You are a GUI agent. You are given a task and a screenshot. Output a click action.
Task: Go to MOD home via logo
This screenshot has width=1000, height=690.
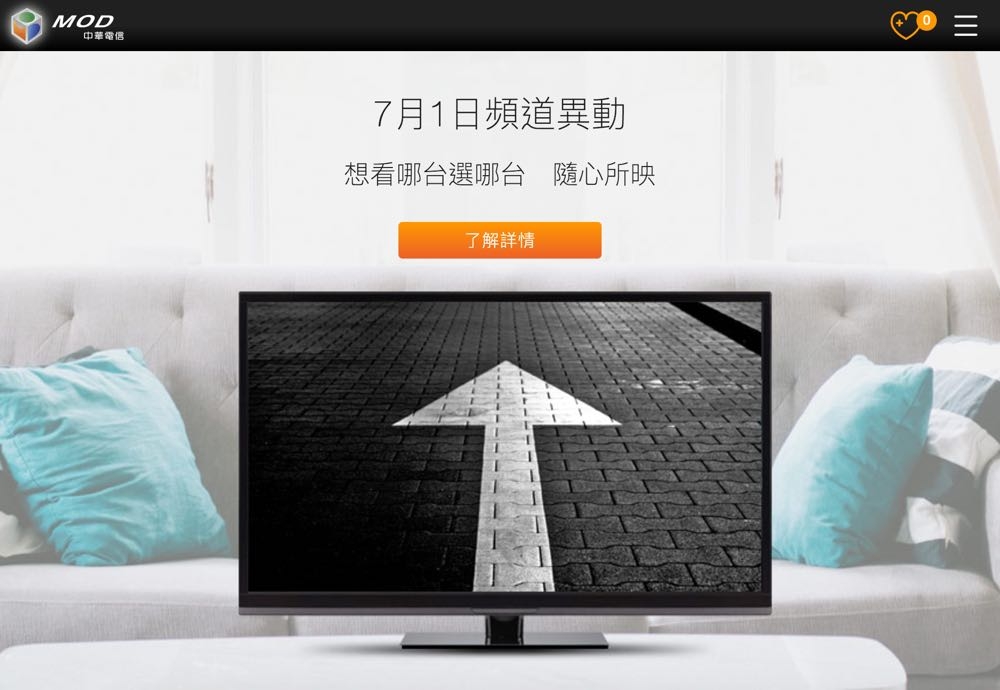pos(67,26)
